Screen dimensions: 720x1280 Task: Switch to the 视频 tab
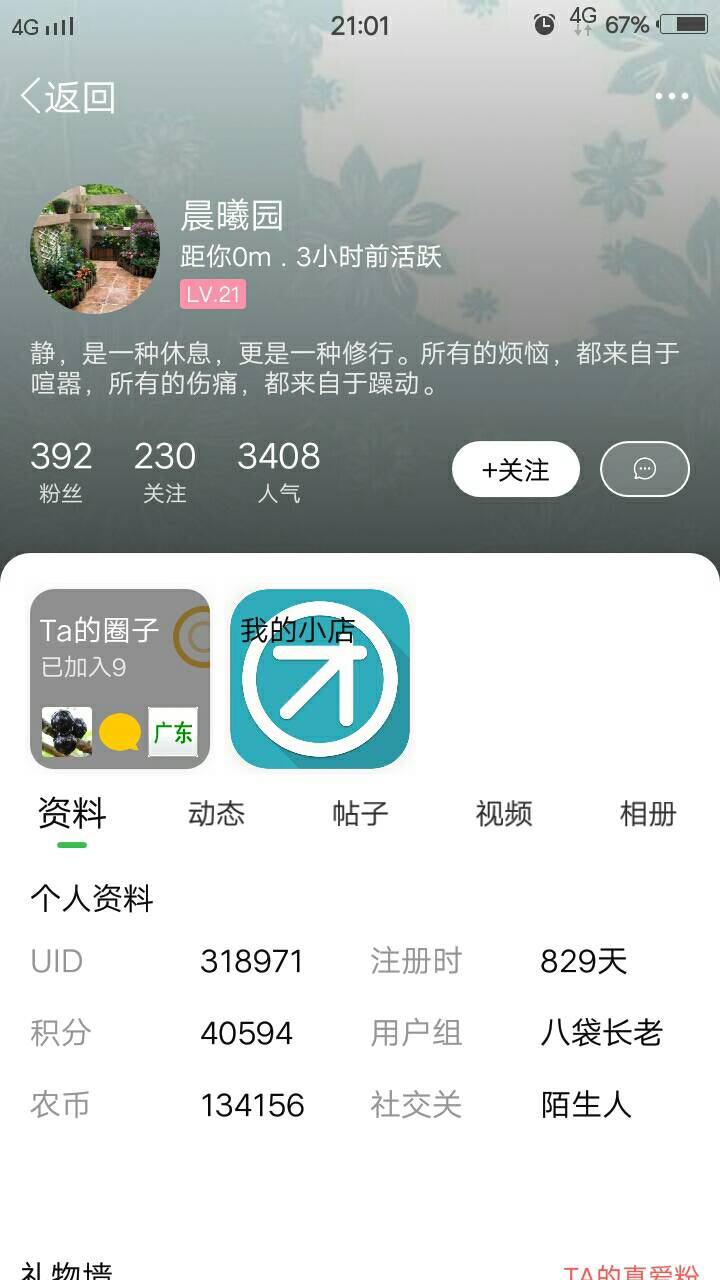[504, 814]
